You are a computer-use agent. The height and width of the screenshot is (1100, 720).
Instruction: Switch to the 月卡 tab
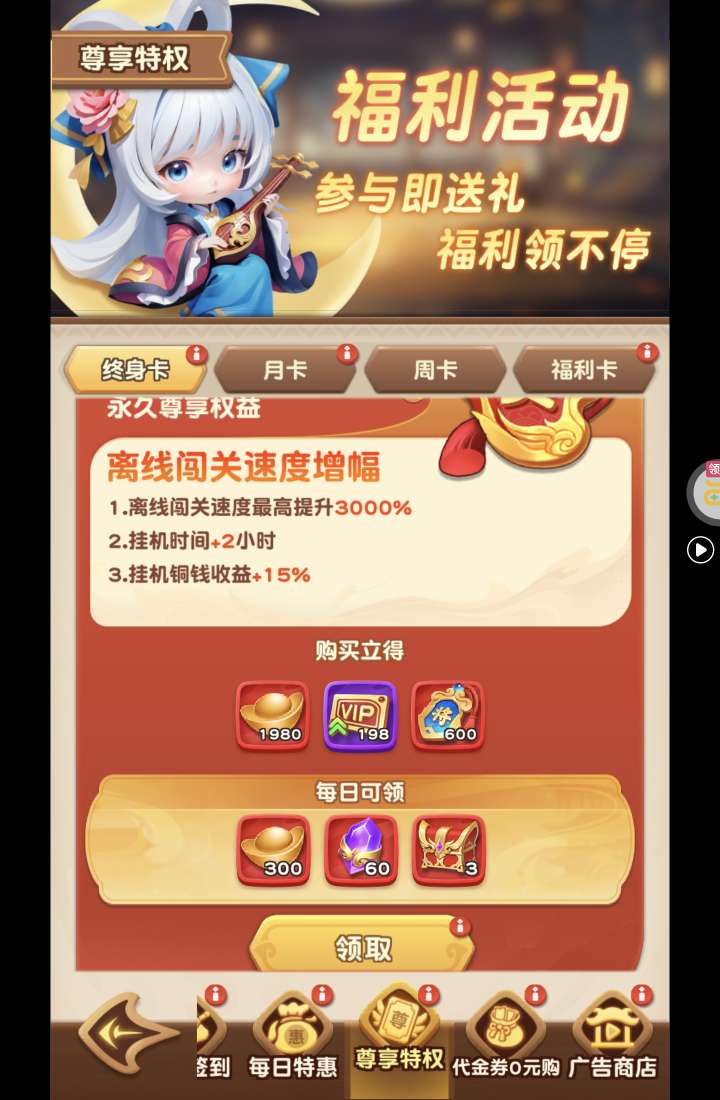(x=285, y=369)
